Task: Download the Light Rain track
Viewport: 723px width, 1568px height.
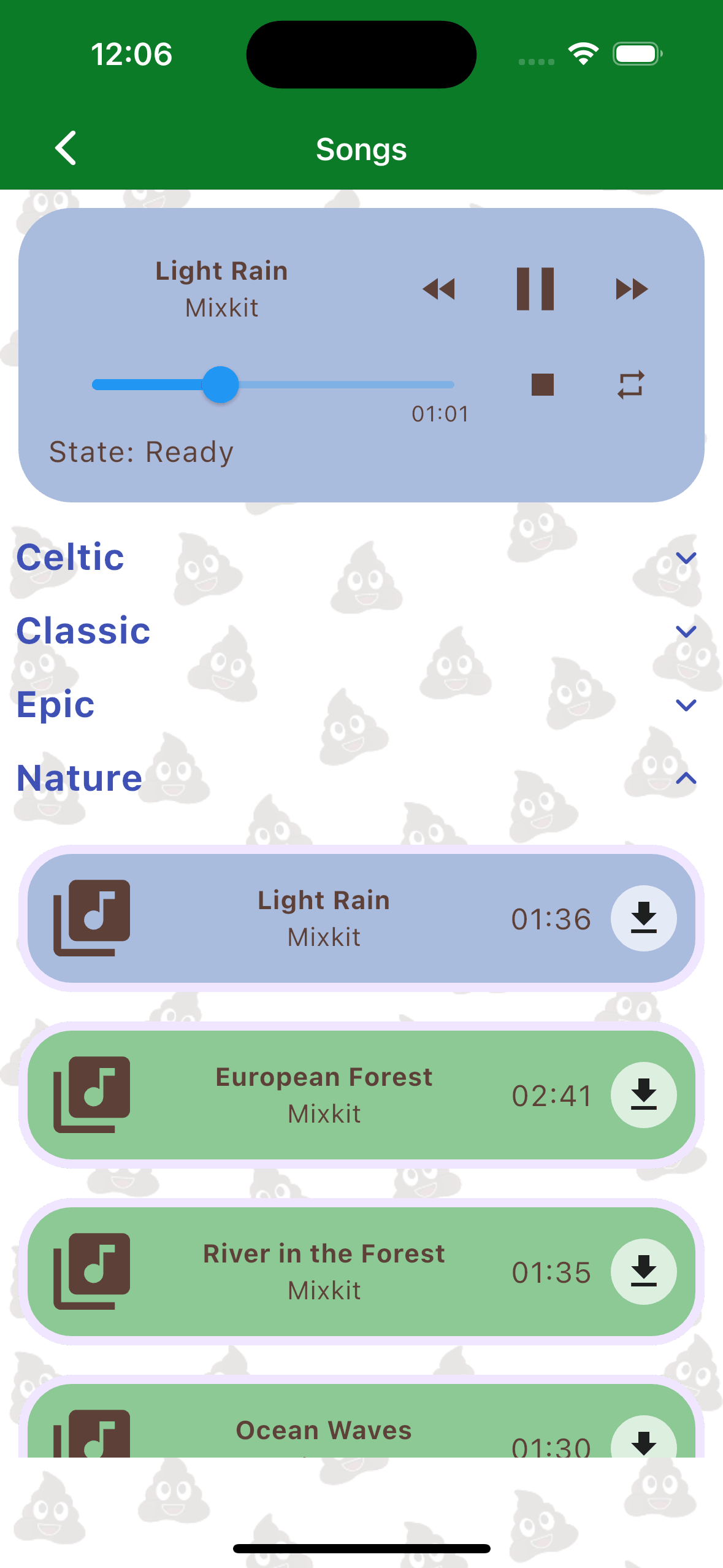Action: [643, 918]
